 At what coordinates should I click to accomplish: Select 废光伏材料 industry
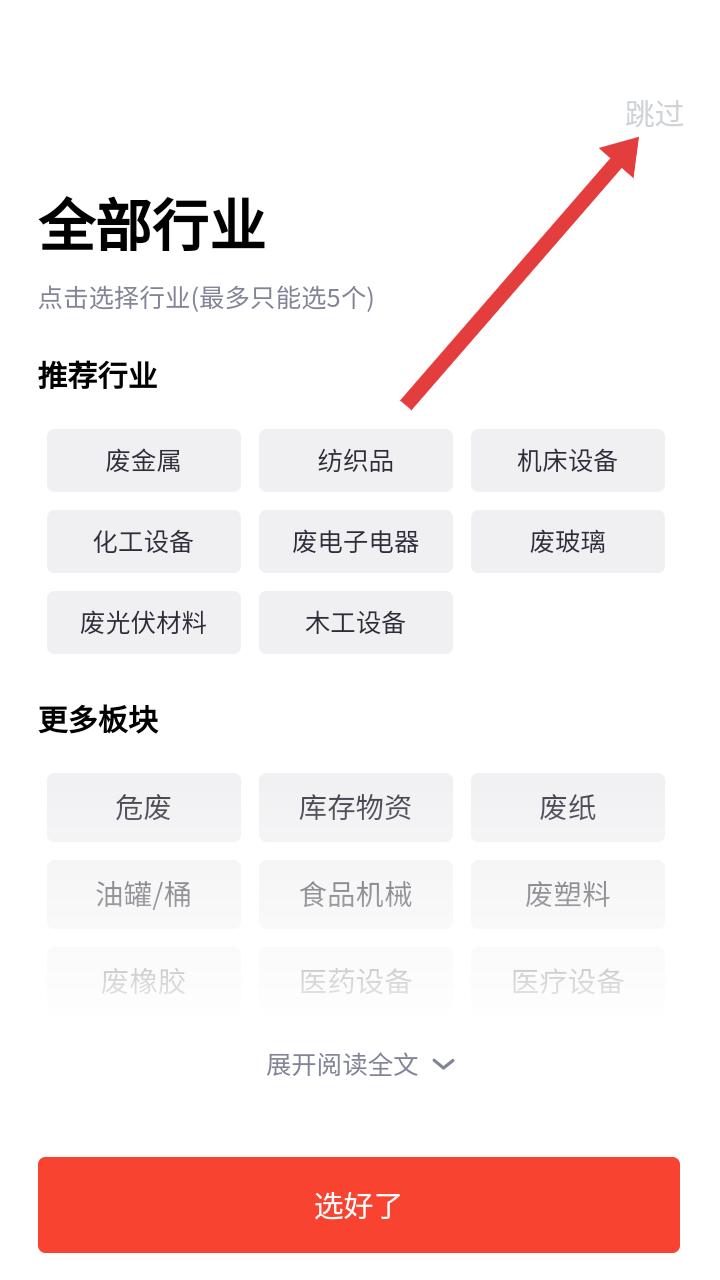click(x=144, y=623)
